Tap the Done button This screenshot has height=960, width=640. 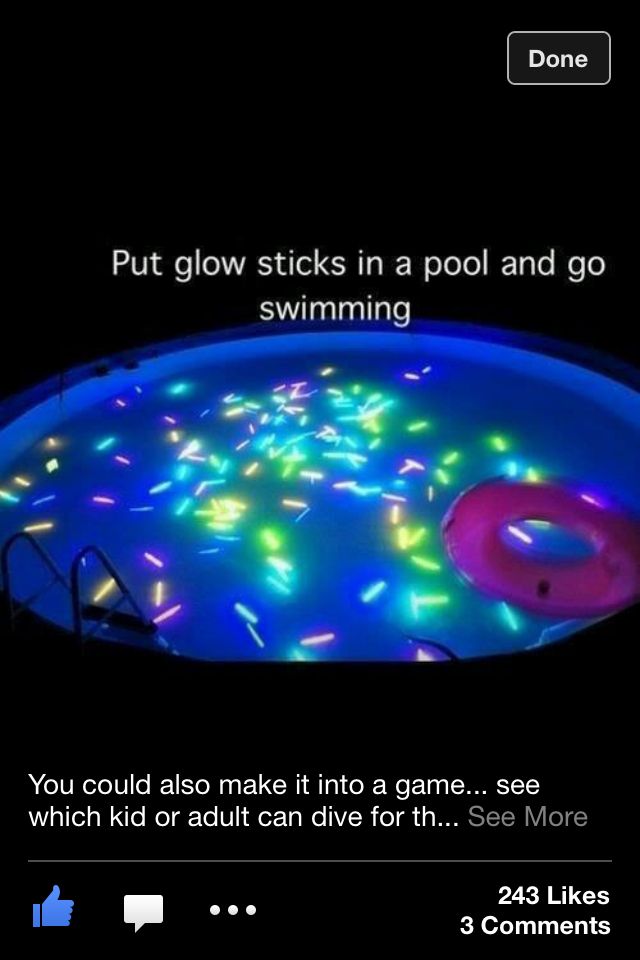[558, 59]
